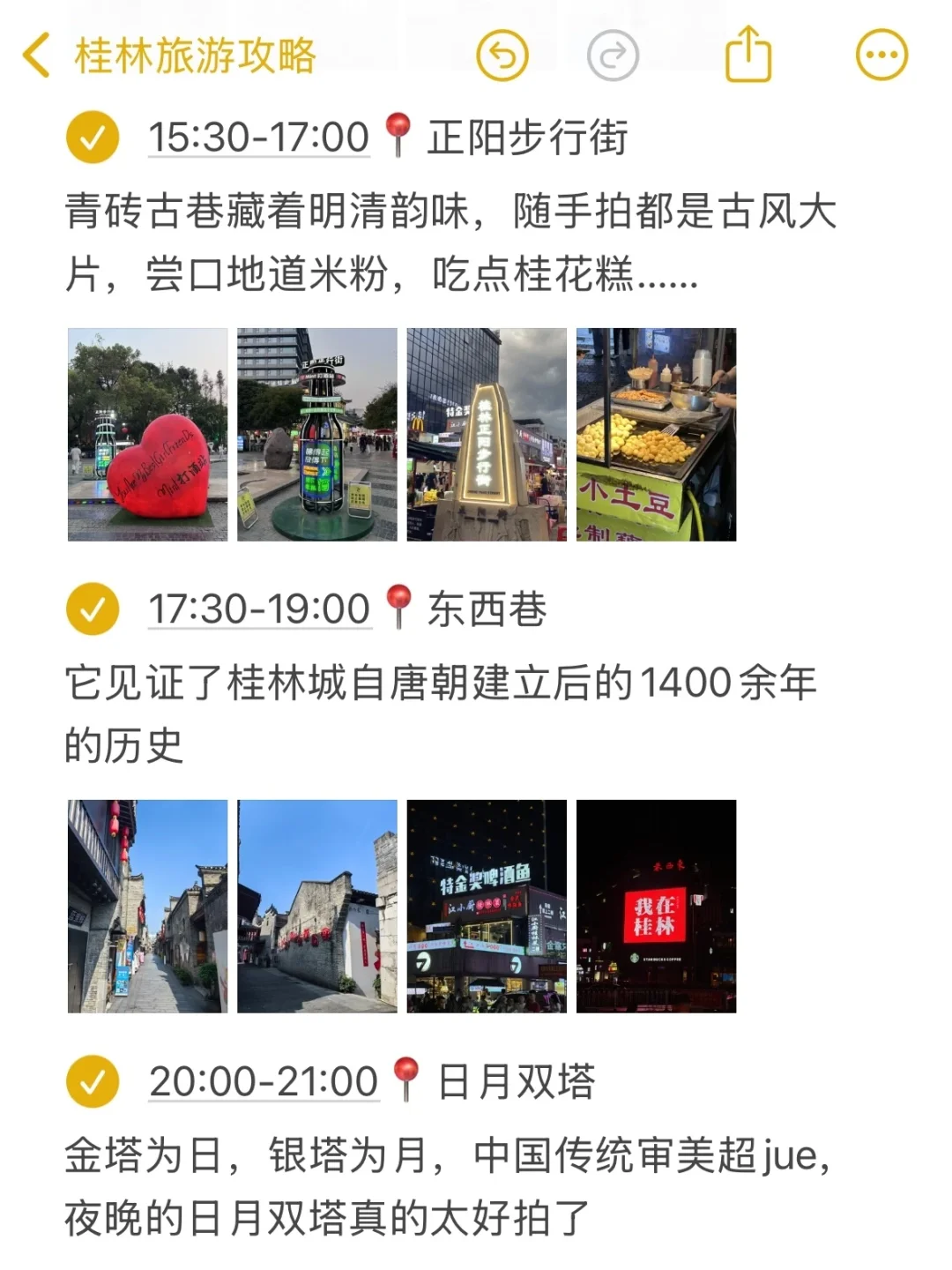The image size is (952, 1270).
Task: Tap the 17:30-19:00 time link
Action: [x=259, y=609]
